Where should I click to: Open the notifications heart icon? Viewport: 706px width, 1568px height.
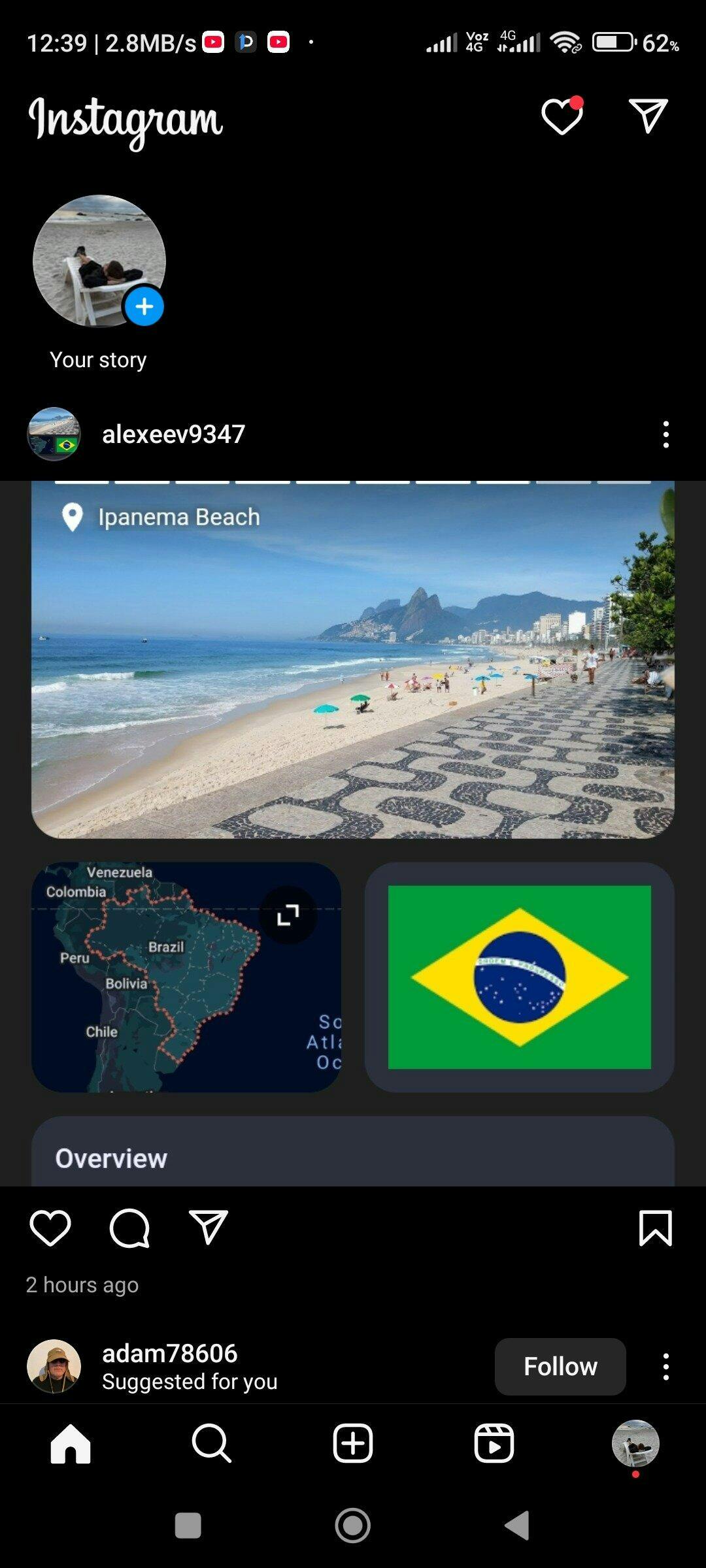point(562,117)
